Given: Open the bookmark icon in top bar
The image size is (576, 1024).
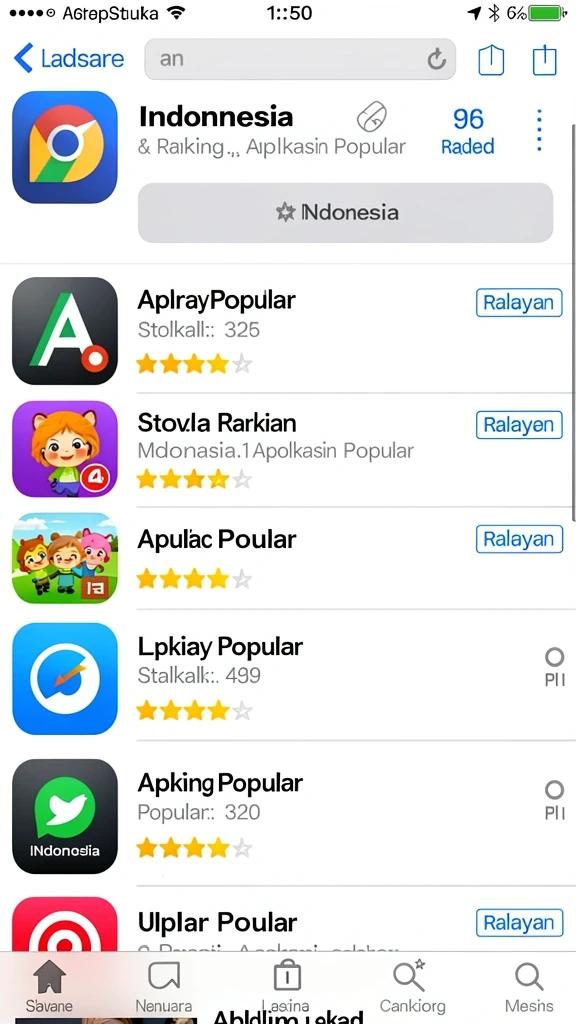Looking at the screenshot, I should tap(491, 60).
